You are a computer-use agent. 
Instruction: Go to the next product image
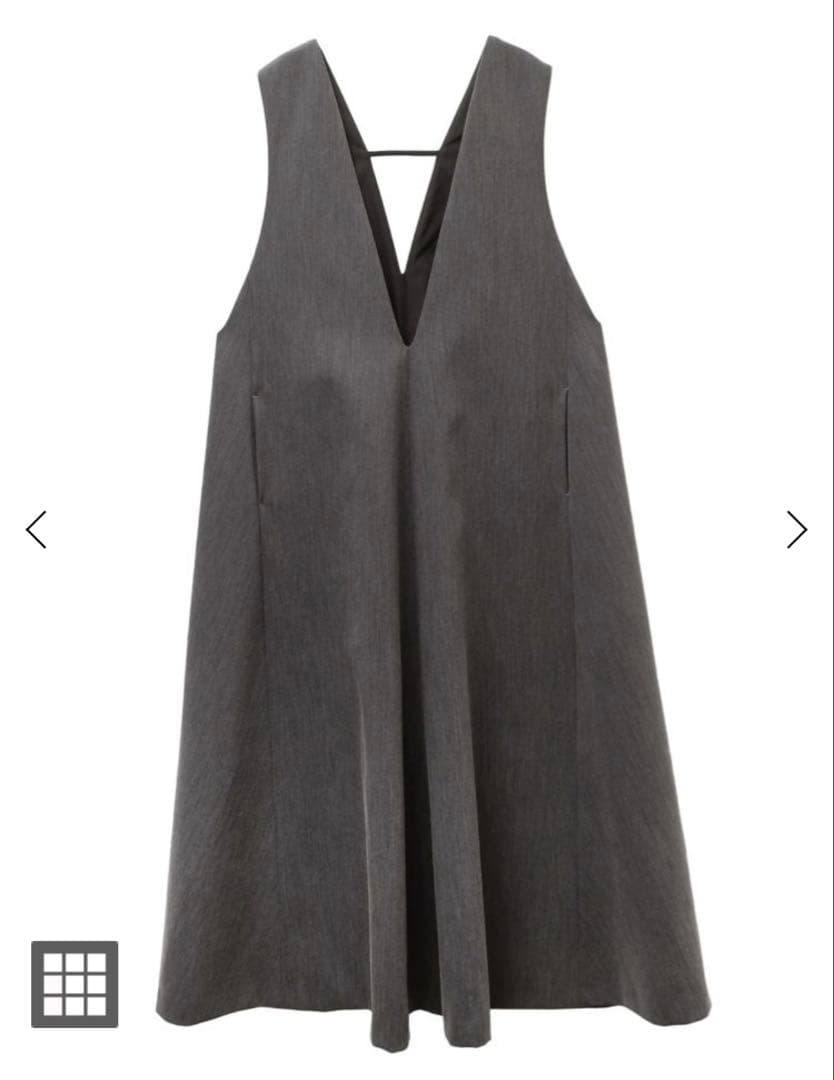[x=796, y=529]
